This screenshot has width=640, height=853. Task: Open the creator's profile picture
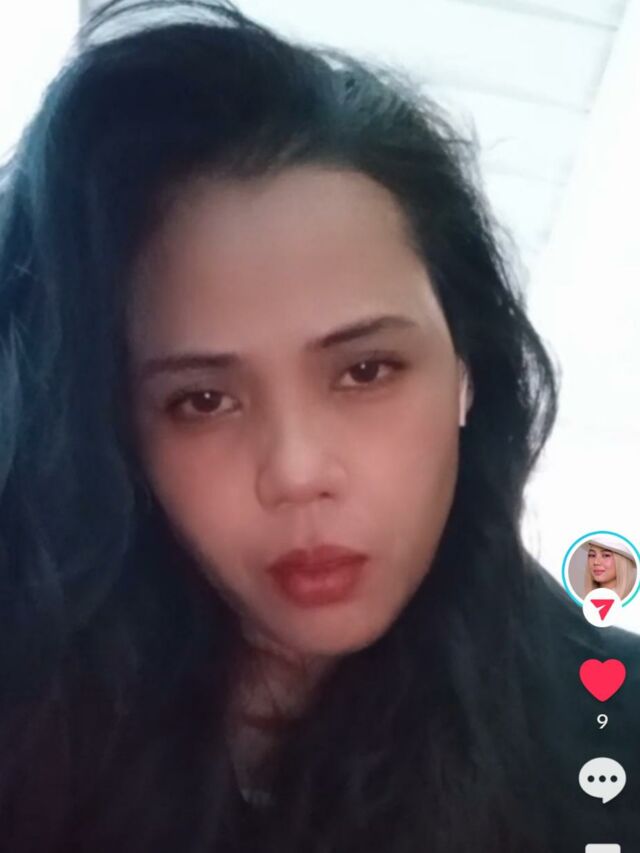coord(601,568)
